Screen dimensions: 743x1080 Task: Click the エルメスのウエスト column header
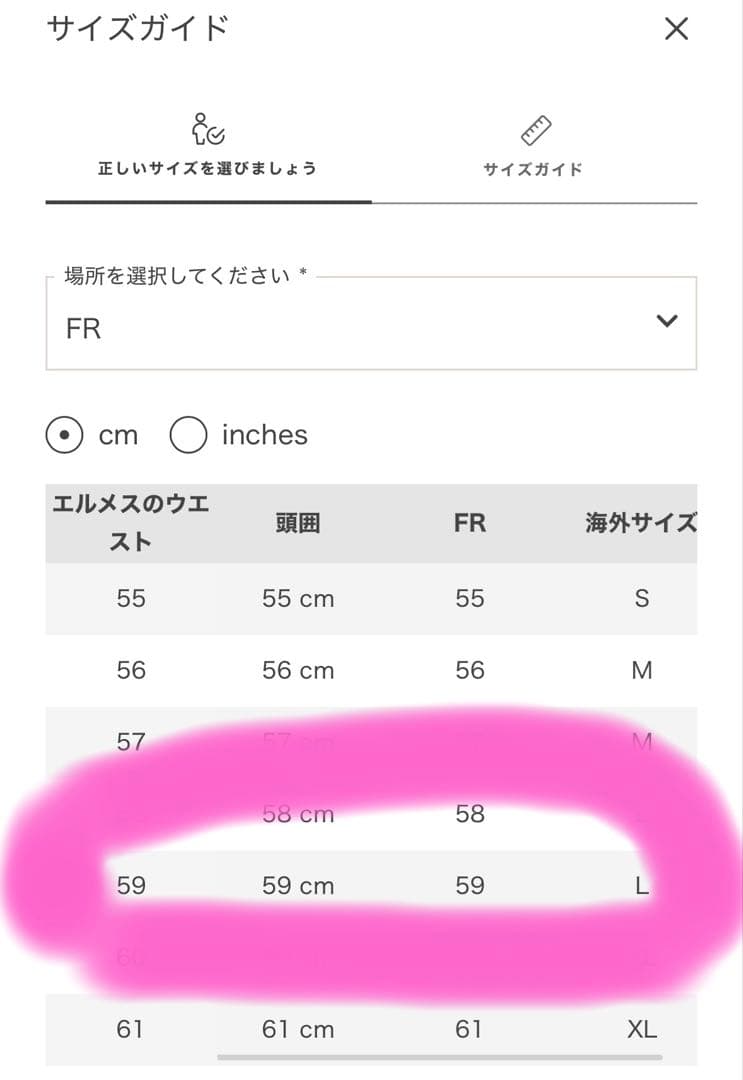click(130, 522)
